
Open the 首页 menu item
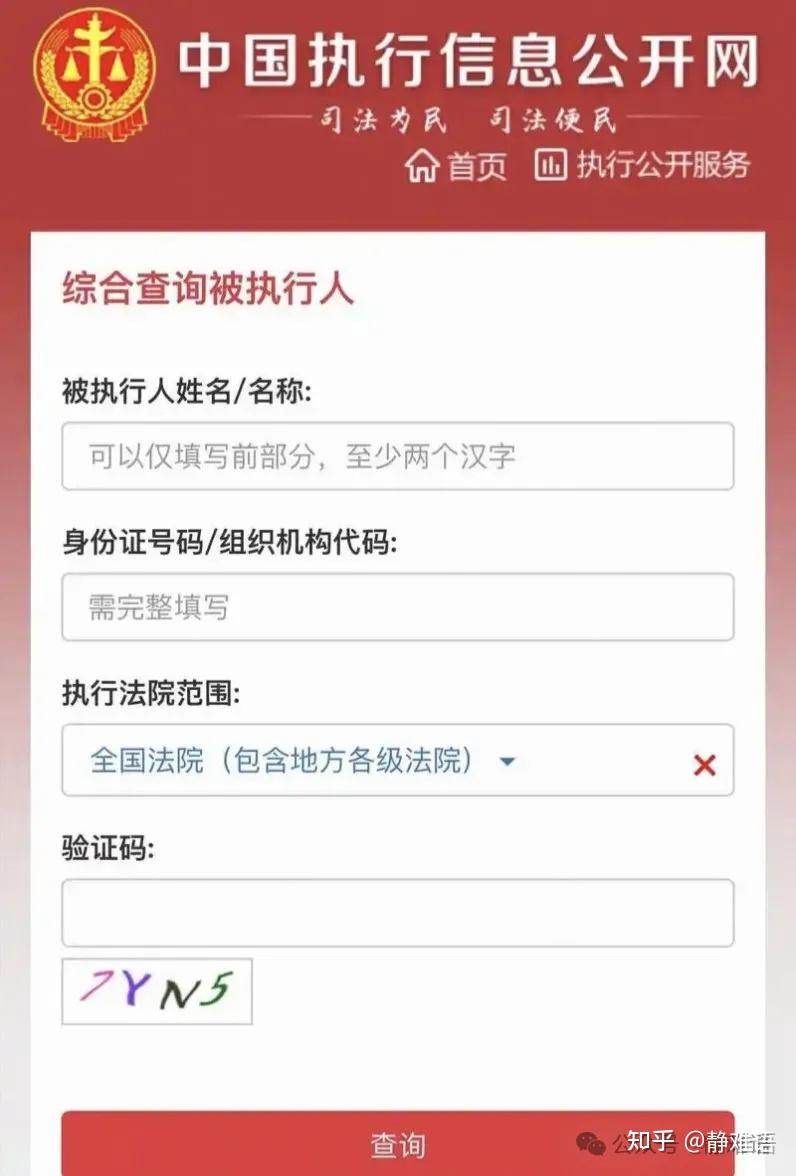(x=463, y=166)
